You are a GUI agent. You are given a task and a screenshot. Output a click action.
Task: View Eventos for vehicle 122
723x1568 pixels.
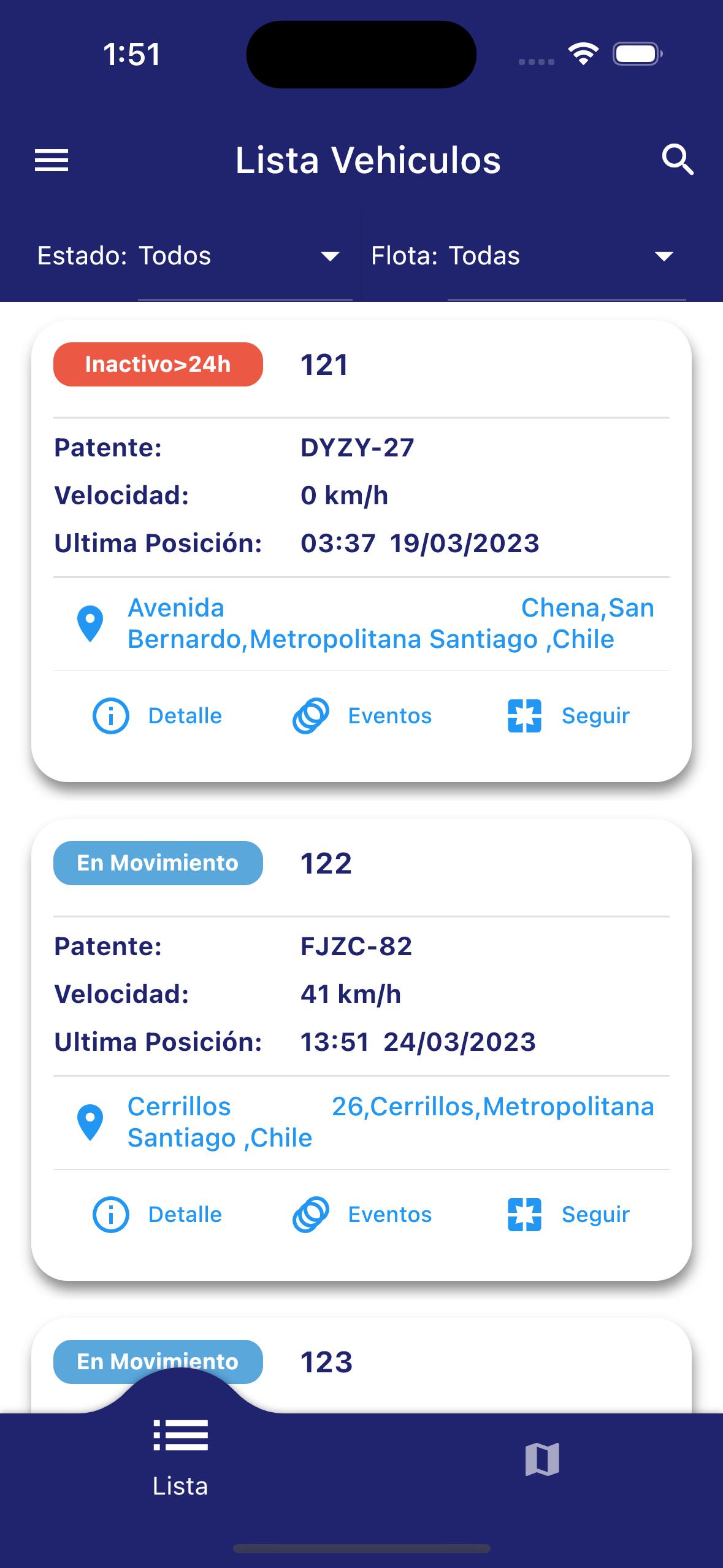point(362,1215)
